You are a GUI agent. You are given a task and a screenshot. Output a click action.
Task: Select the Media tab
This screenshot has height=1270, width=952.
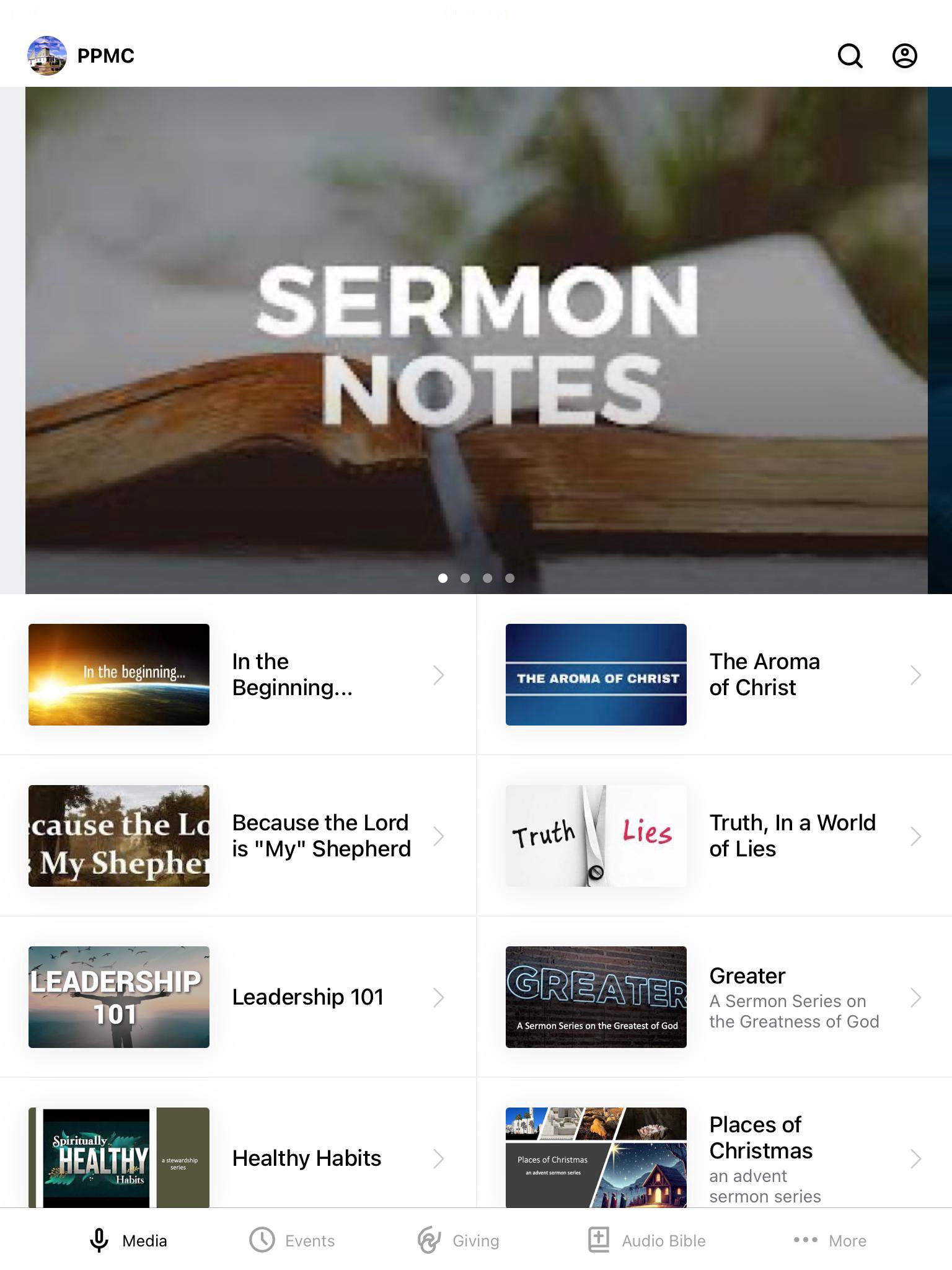[129, 1240]
